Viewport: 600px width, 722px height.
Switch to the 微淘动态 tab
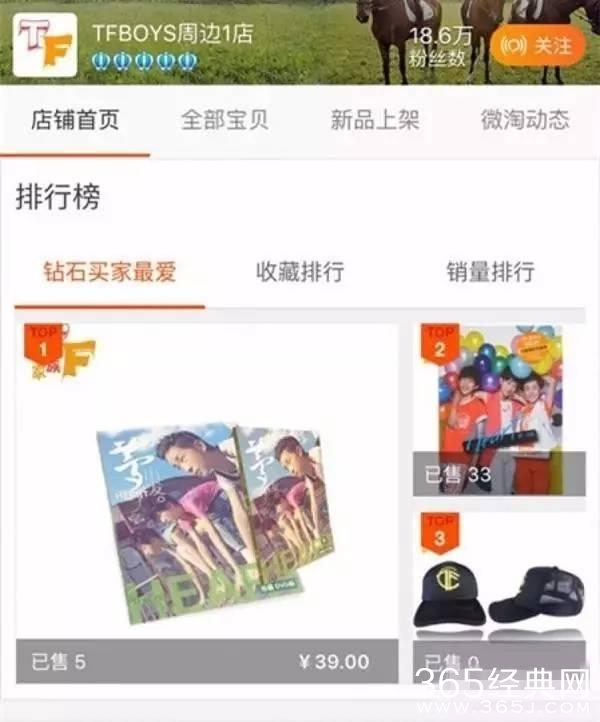pos(525,121)
